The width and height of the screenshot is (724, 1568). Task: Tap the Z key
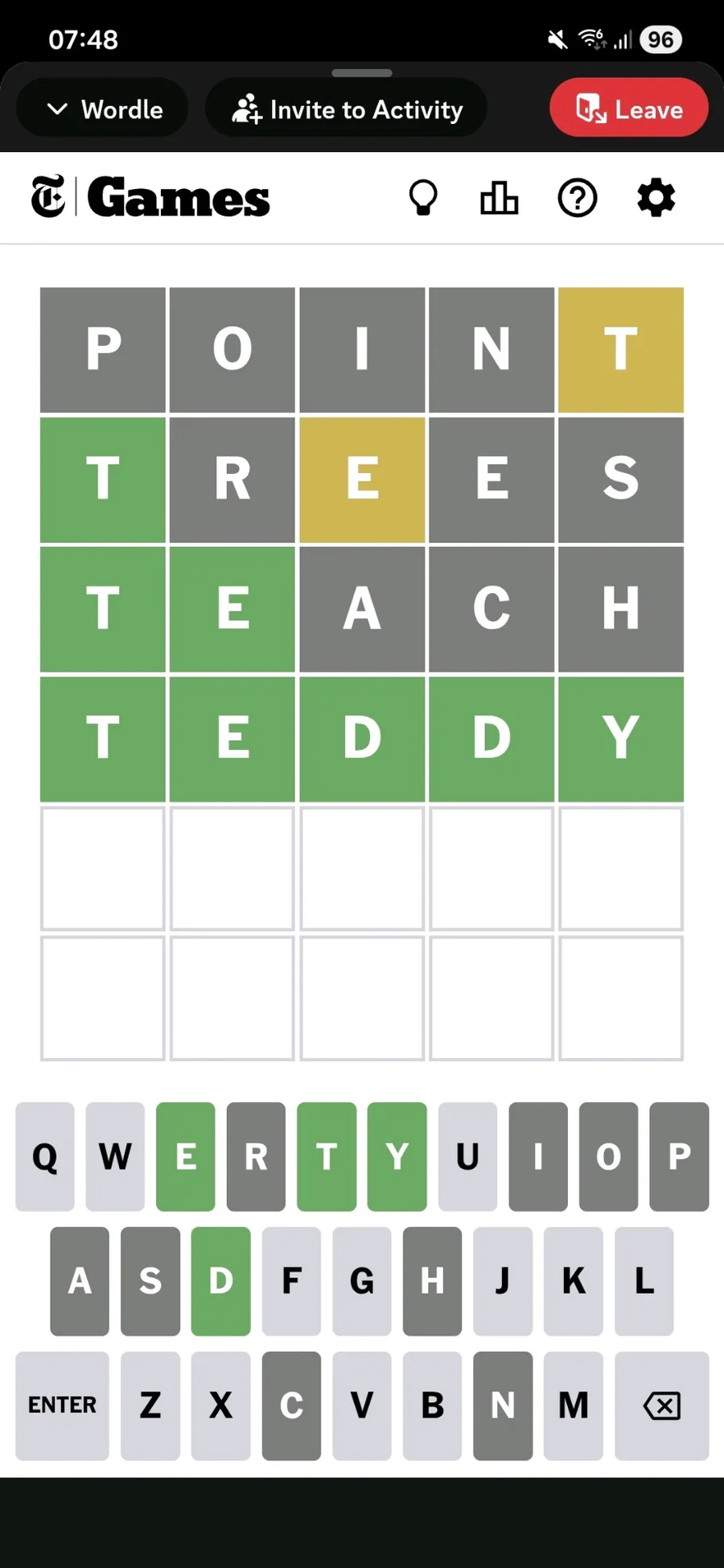150,1405
